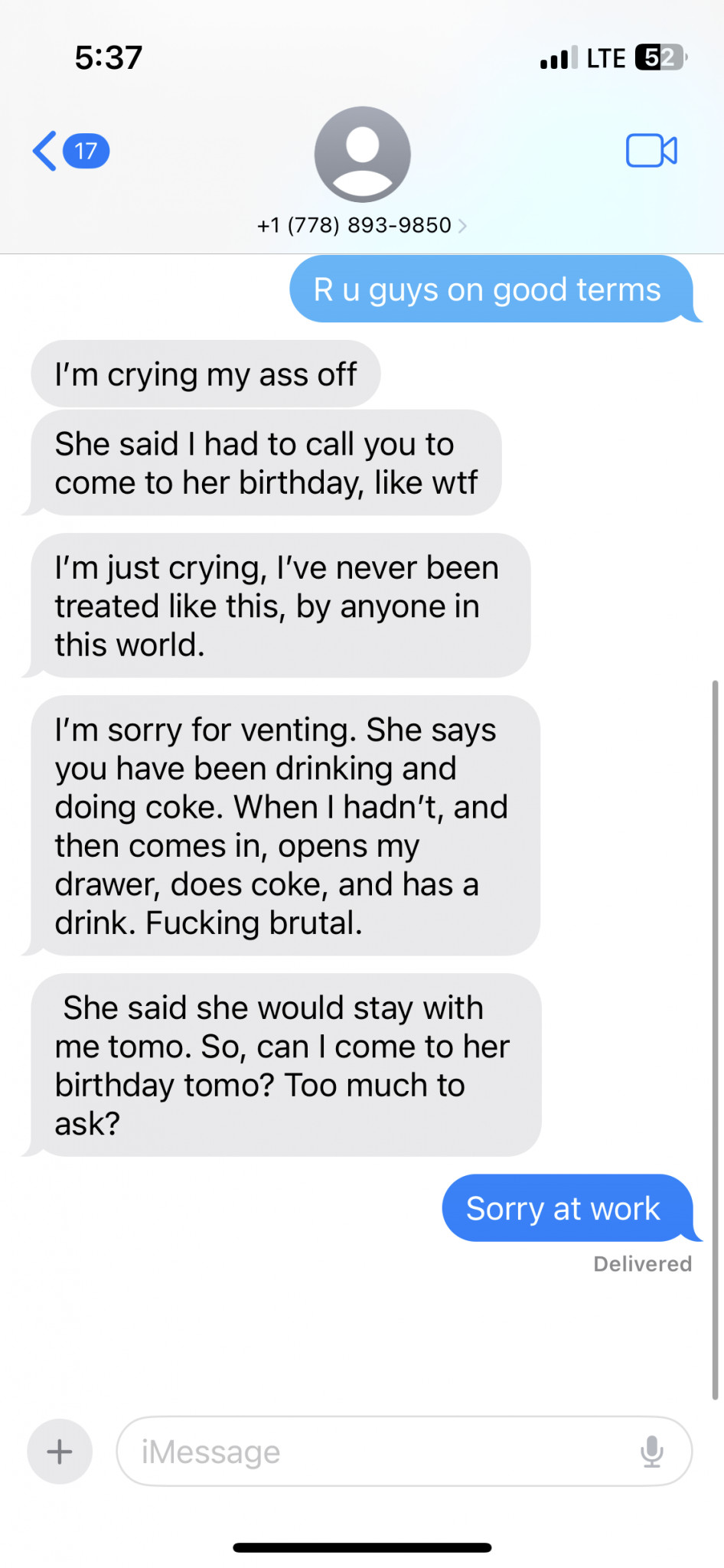This screenshot has height=1568, width=724.
Task: Record an audio message with the microphone
Action: point(651,1451)
